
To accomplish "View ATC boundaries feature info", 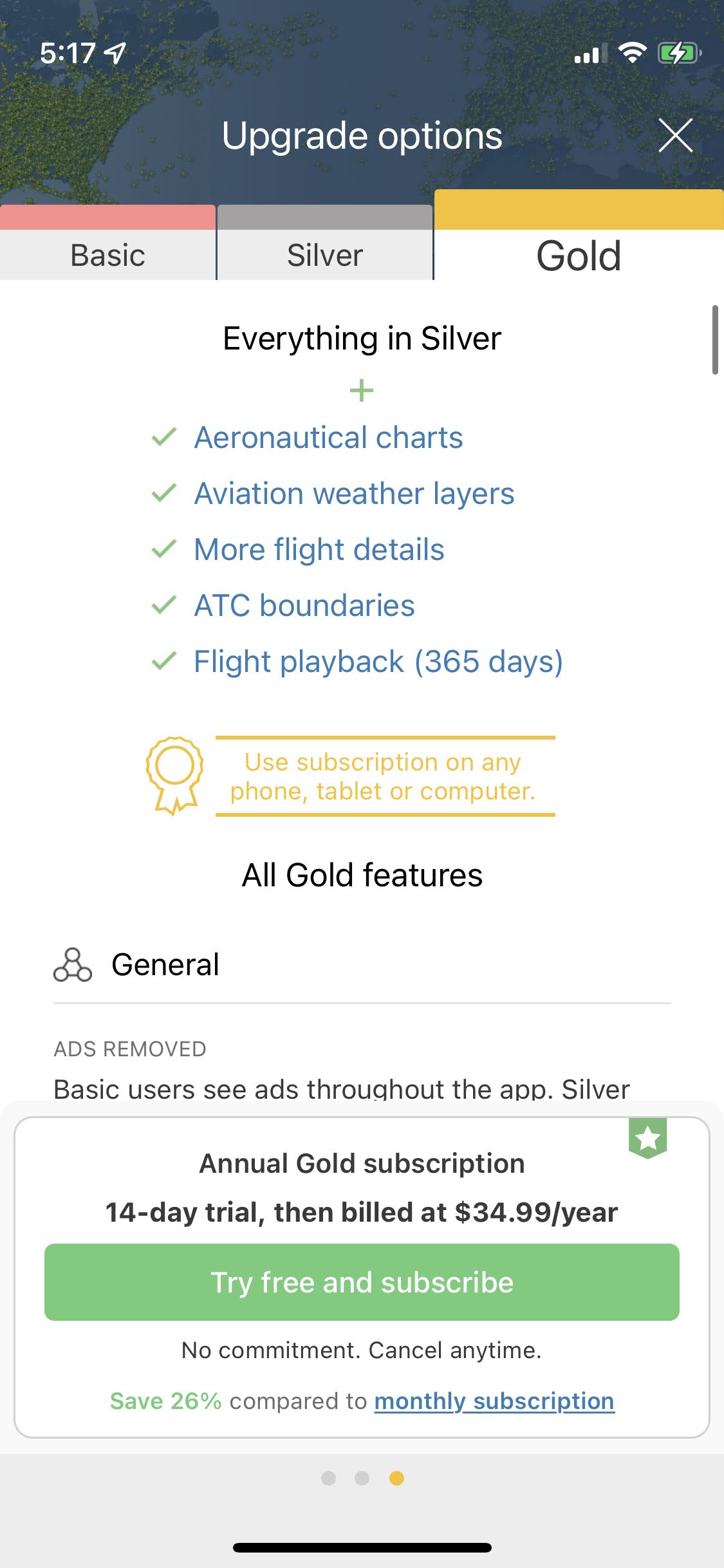I will [x=304, y=606].
